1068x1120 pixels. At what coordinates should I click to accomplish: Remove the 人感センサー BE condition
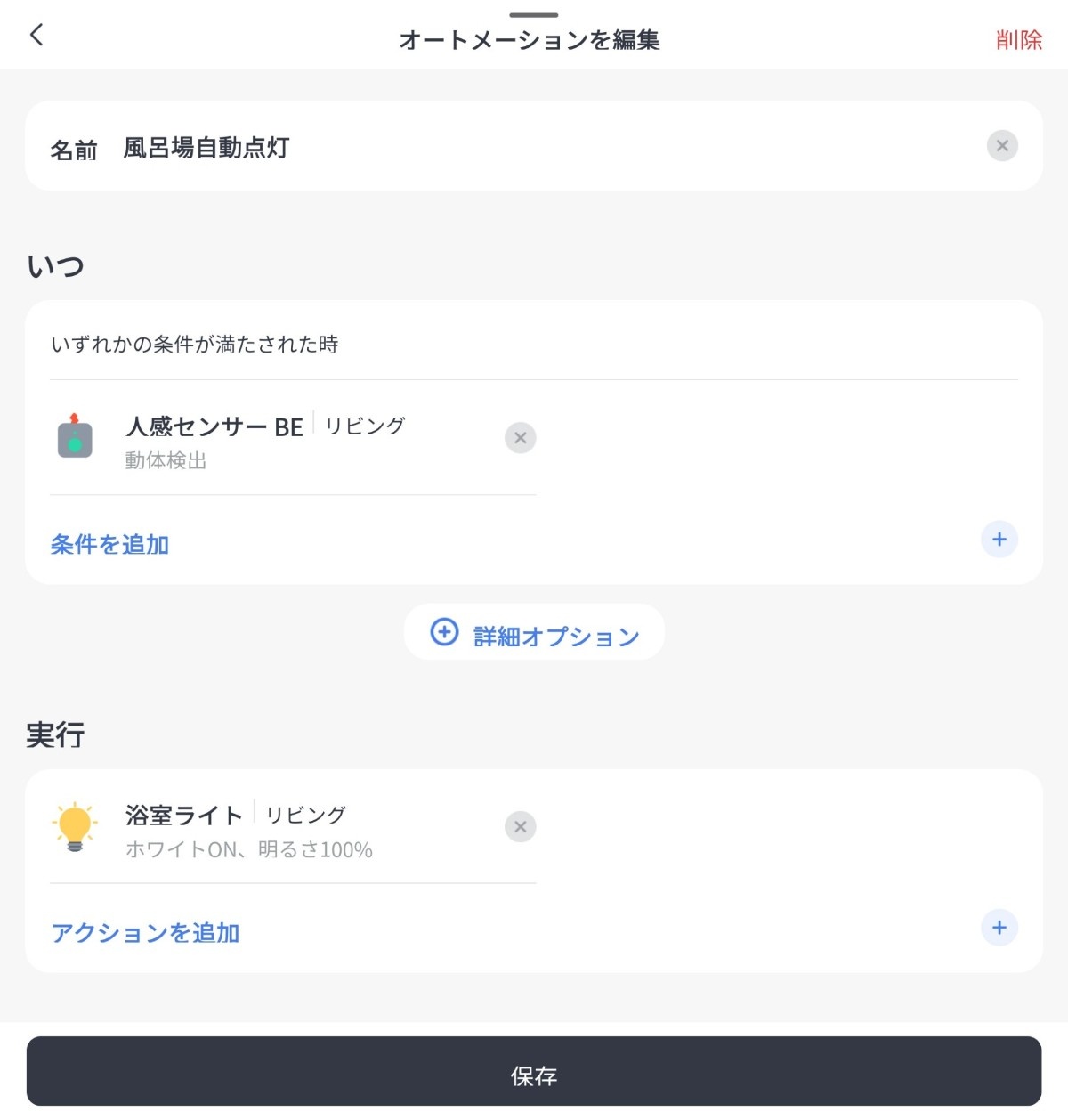pos(521,438)
